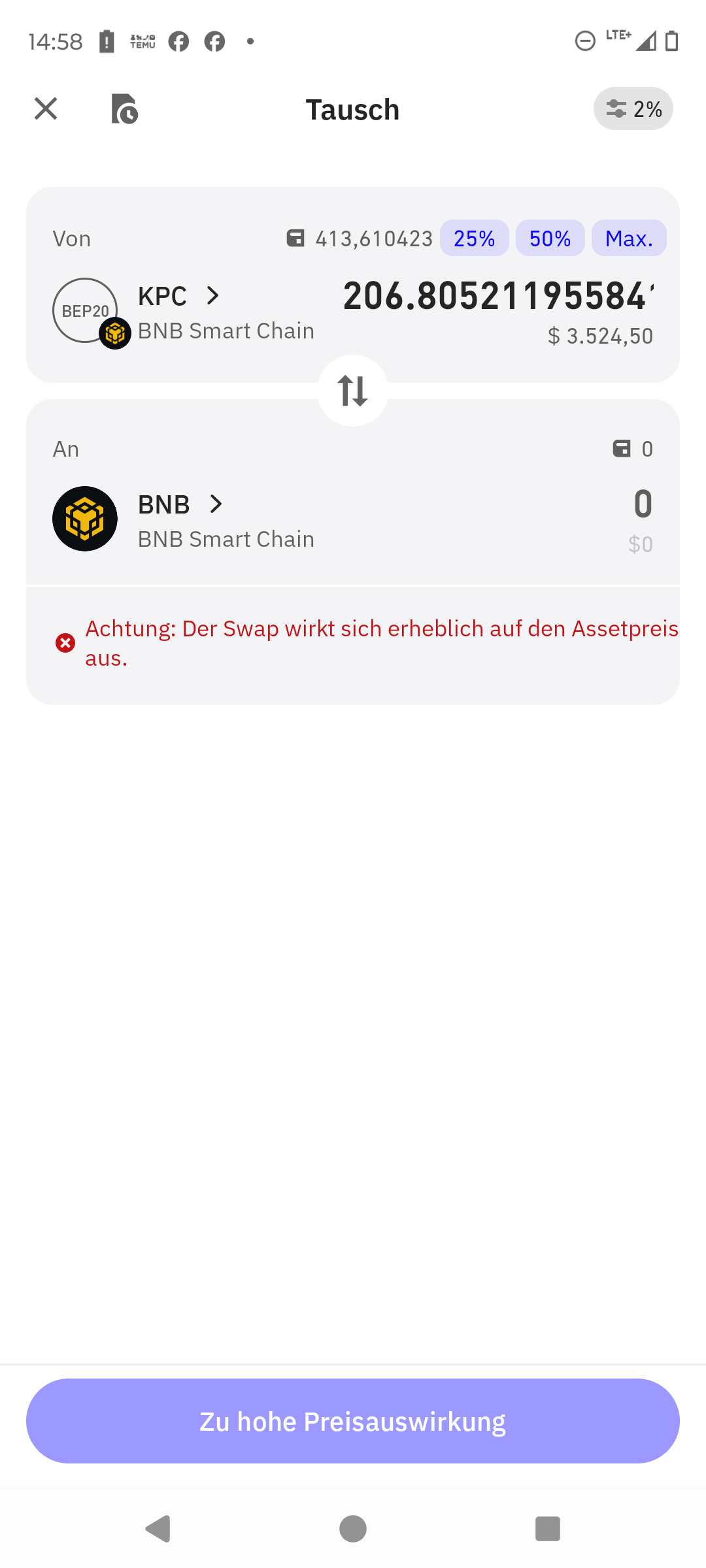This screenshot has height=1568, width=706.
Task: Change the BNB destination token
Action: point(180,505)
